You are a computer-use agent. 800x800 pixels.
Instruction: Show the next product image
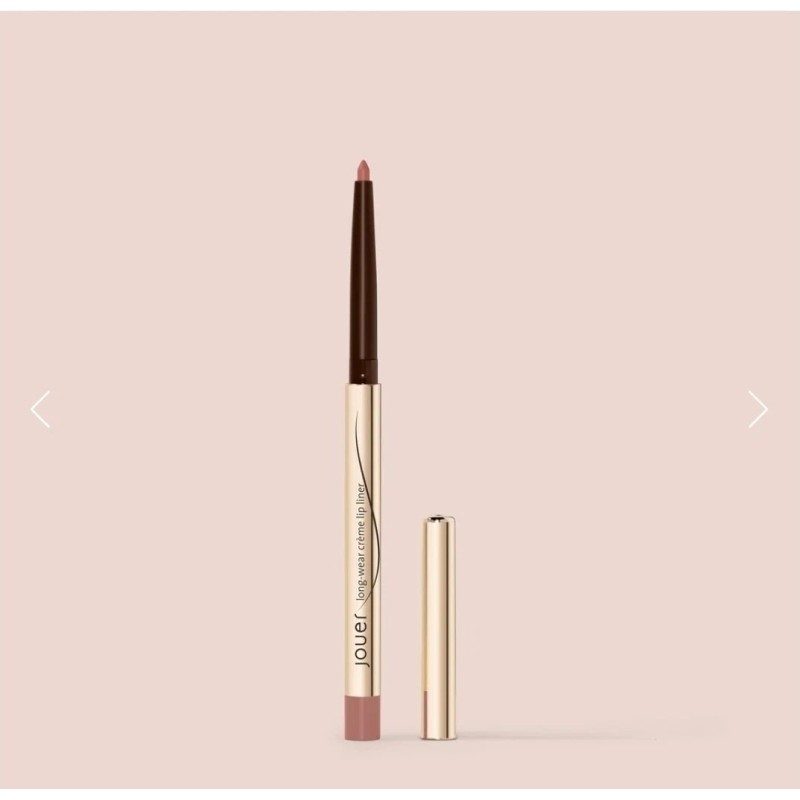[x=758, y=409]
